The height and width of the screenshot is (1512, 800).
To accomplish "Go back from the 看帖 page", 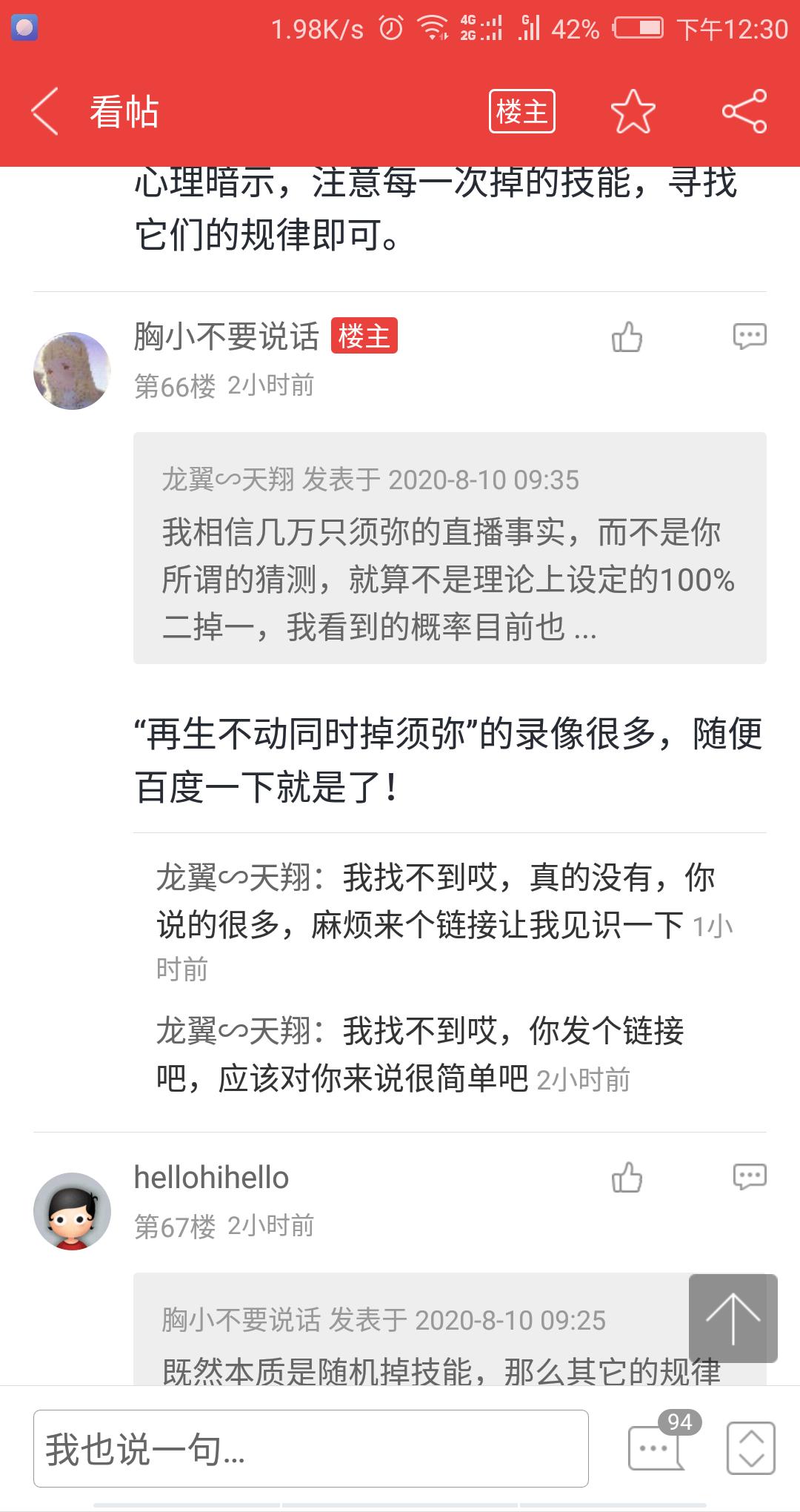I will tap(45, 112).
